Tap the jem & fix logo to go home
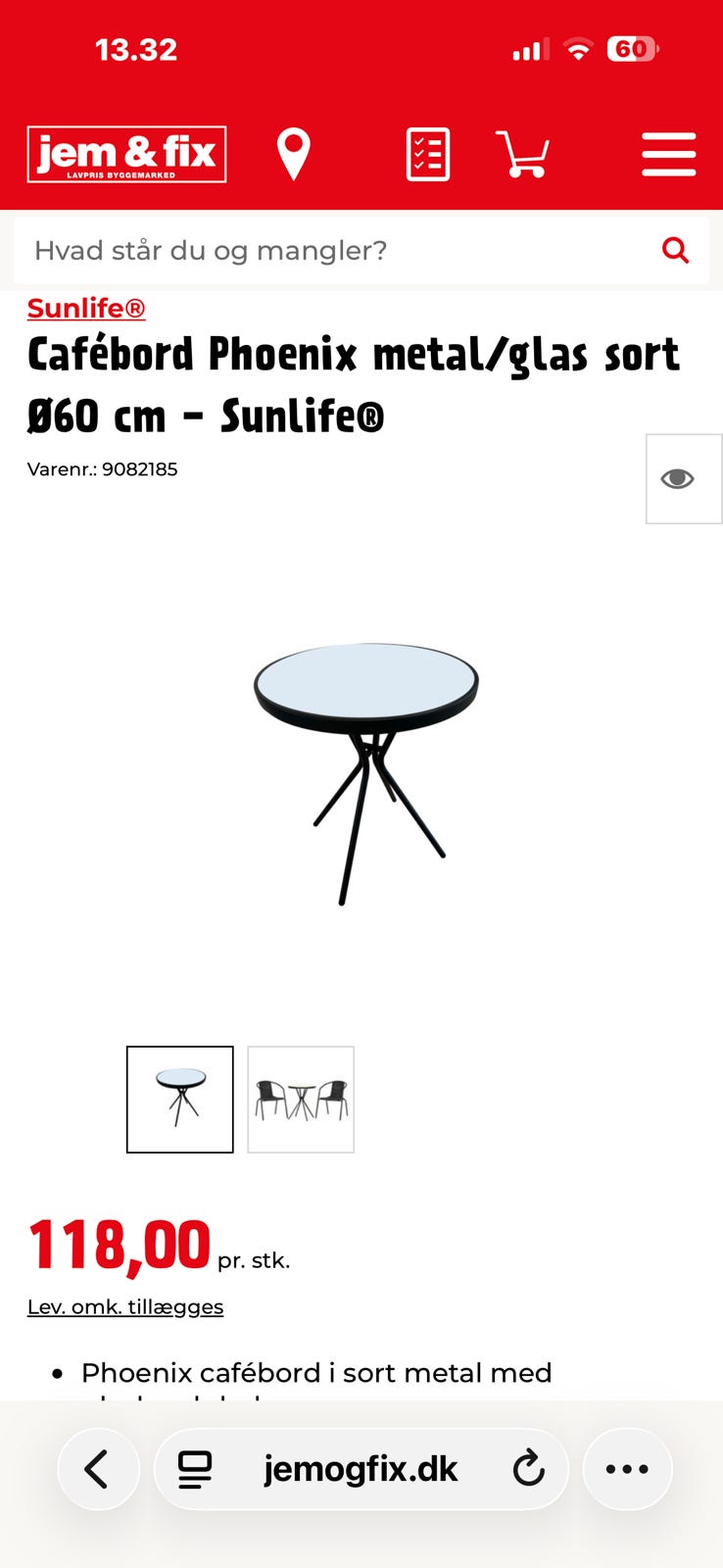 pyautogui.click(x=126, y=154)
